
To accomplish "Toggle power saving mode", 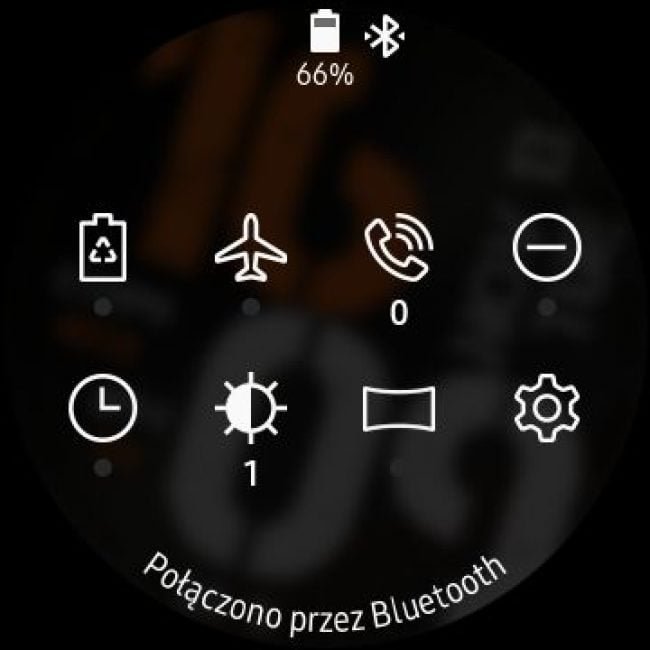I will 103,251.
